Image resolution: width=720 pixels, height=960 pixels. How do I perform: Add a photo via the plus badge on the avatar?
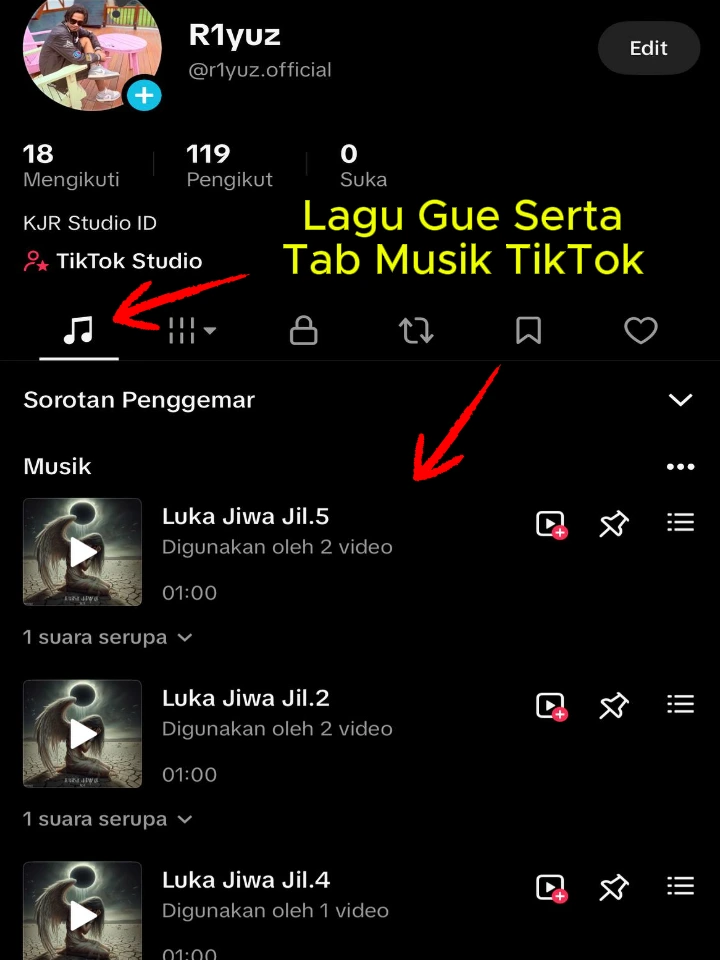coord(144,95)
